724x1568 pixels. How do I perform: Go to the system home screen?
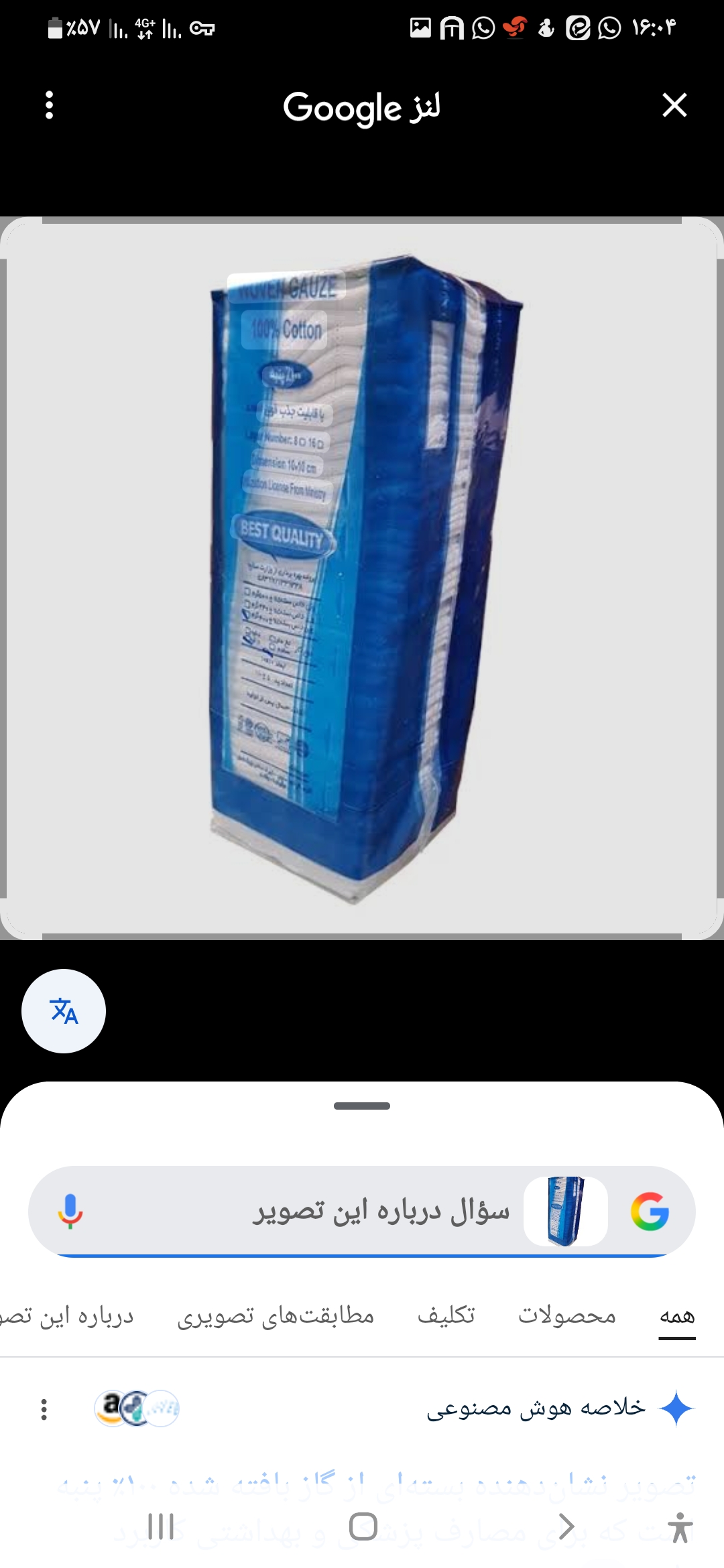coord(363,1527)
